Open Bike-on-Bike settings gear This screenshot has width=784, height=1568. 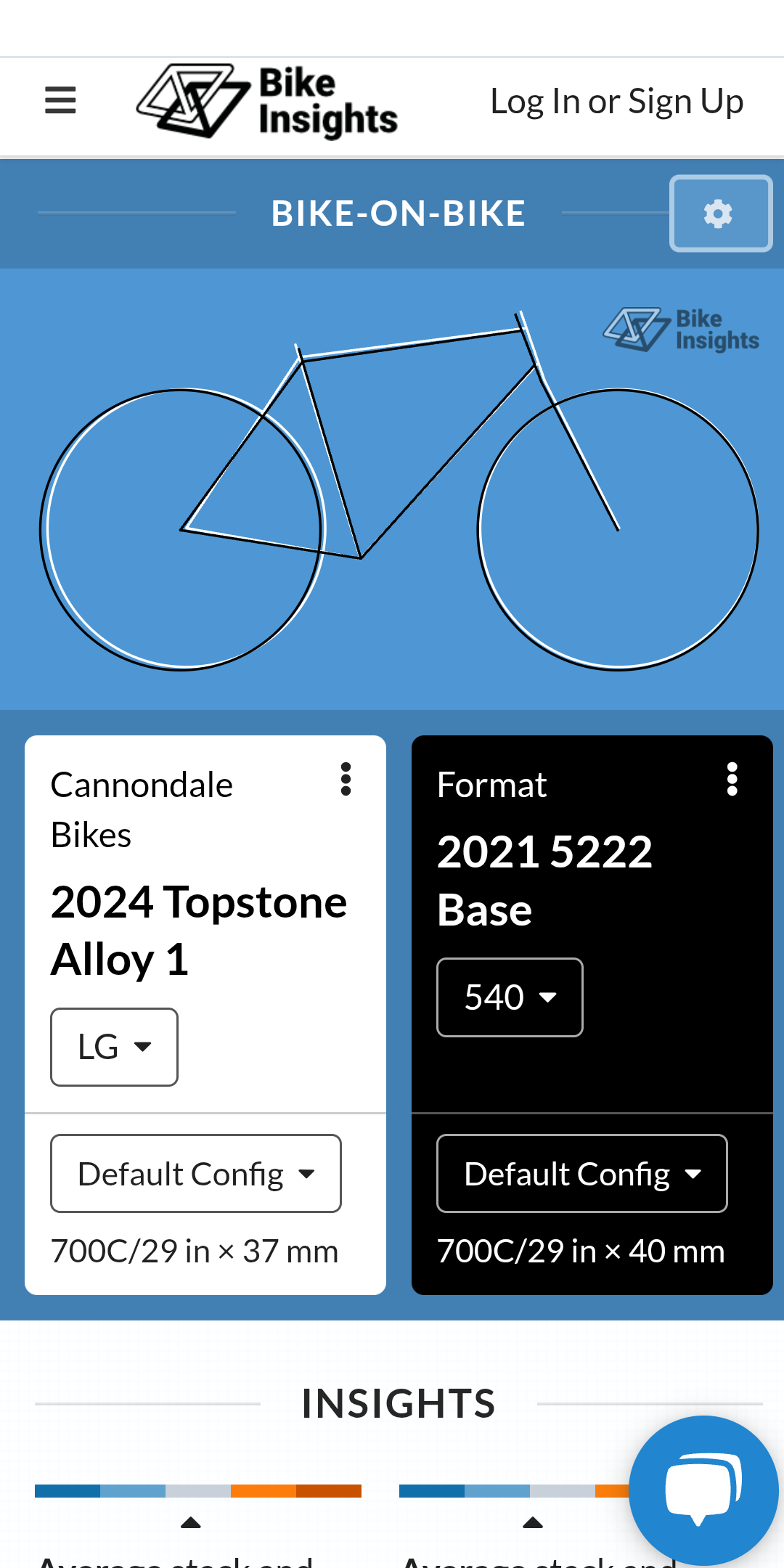click(x=720, y=213)
